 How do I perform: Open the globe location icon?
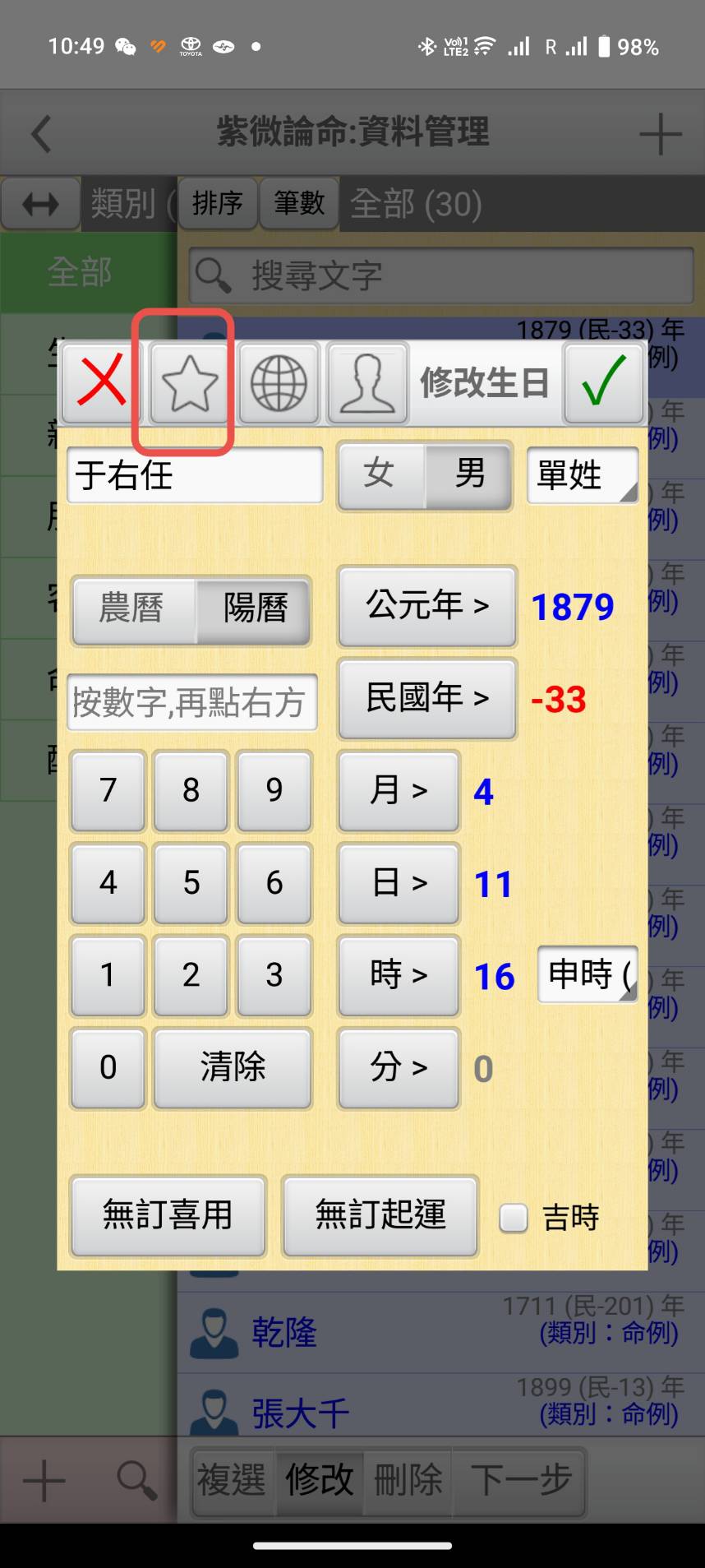coord(279,383)
